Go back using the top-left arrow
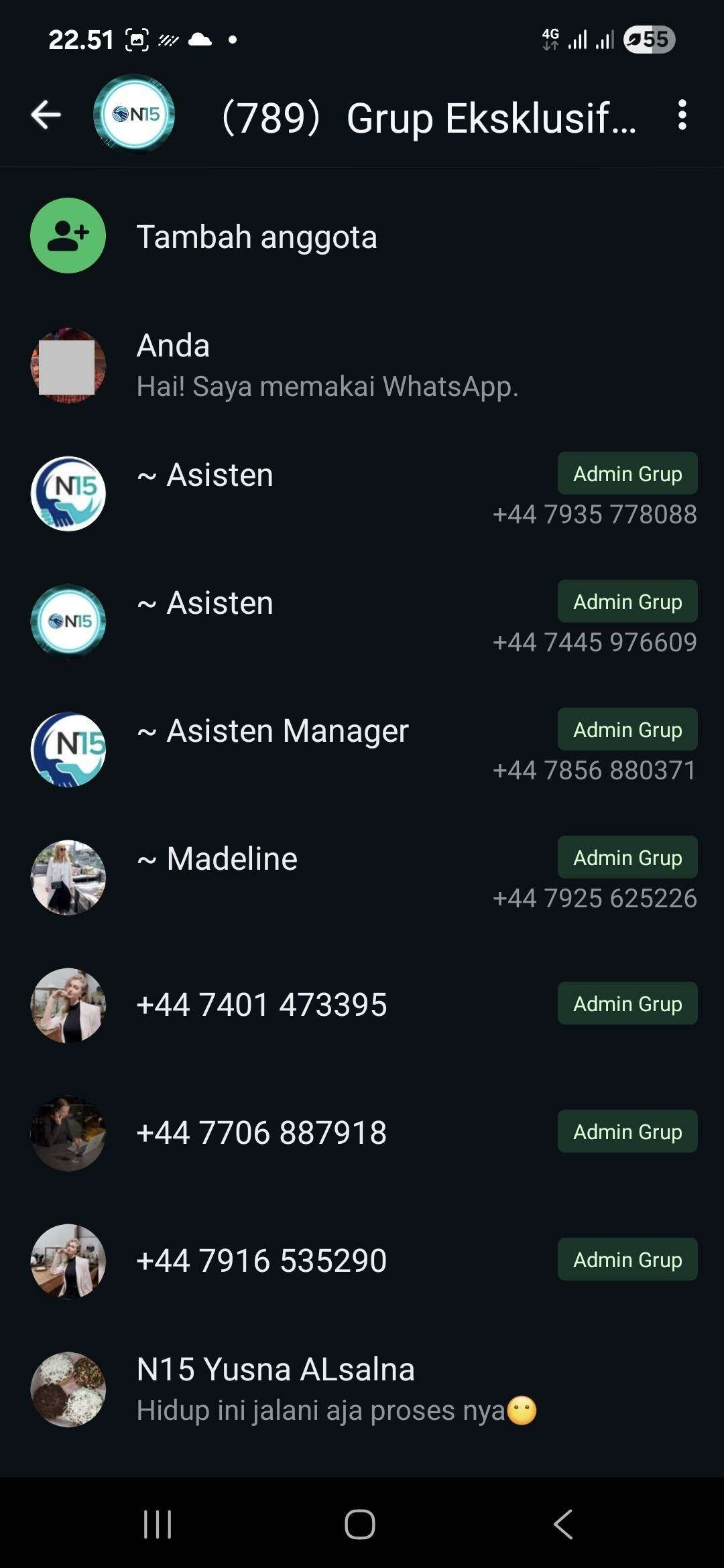The image size is (724, 1568). click(x=46, y=115)
